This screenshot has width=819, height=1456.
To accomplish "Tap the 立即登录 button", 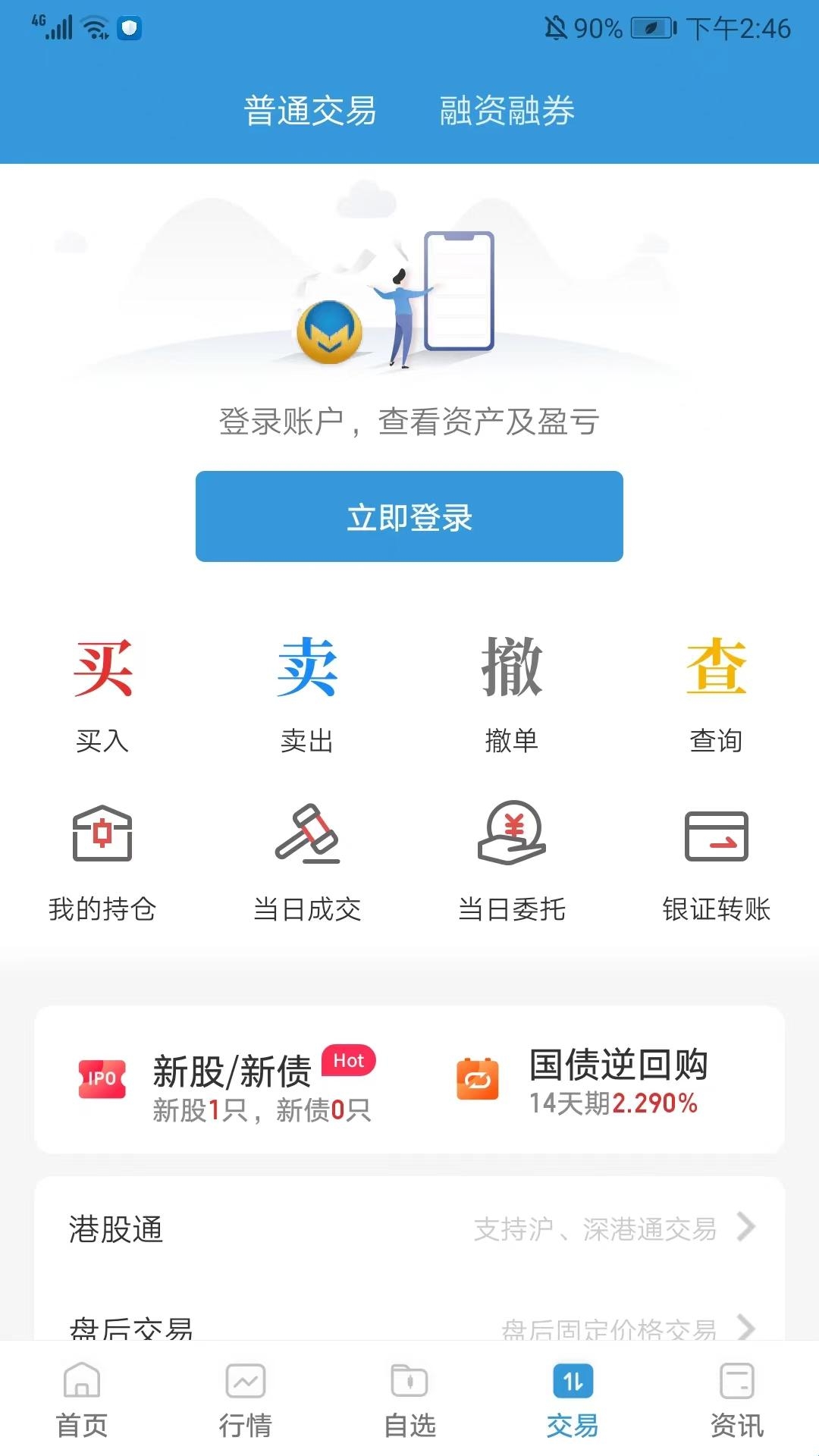I will (x=409, y=516).
